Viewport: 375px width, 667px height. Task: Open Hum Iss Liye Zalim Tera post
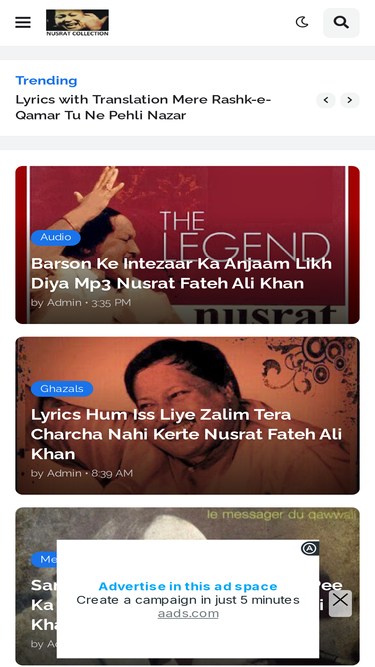click(186, 434)
